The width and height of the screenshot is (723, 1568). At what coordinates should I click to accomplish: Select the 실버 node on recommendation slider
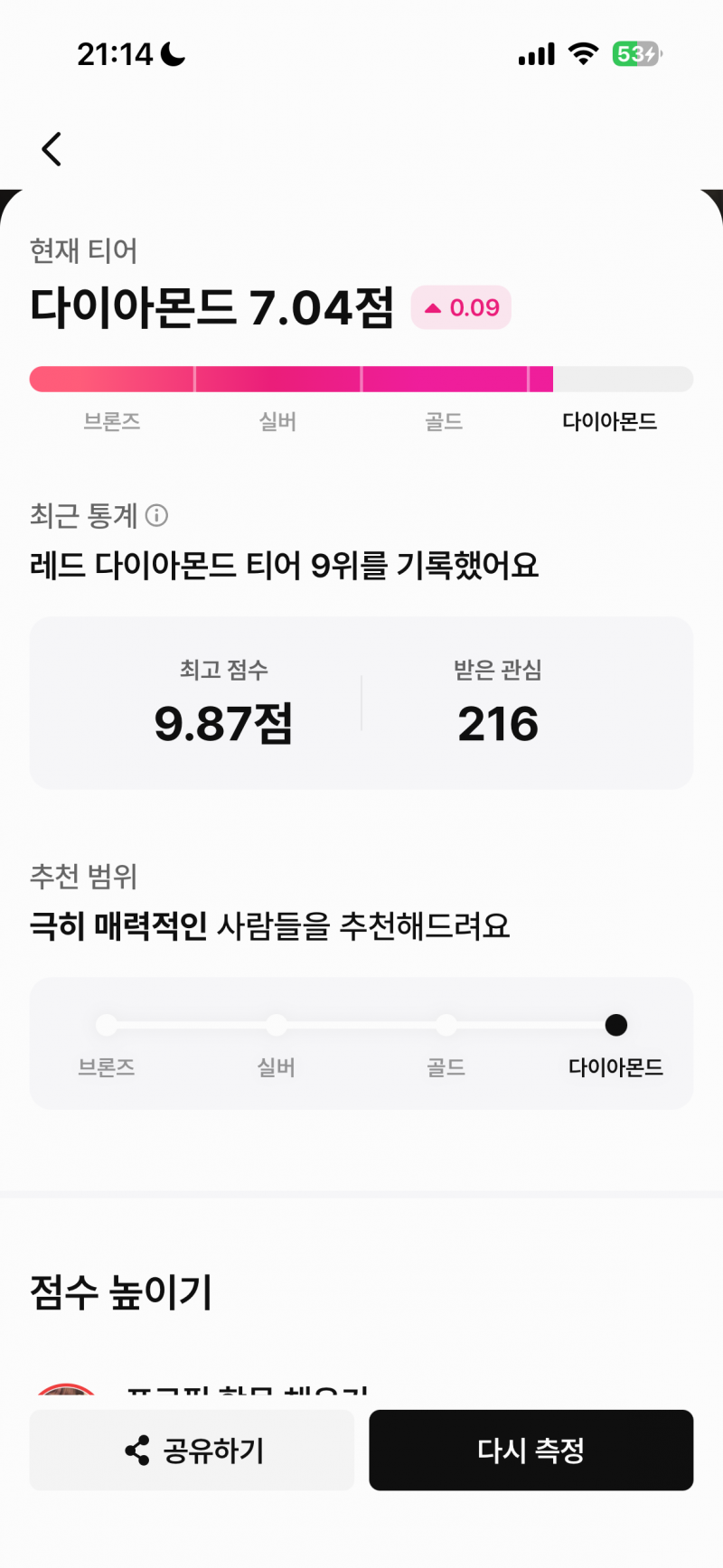[x=277, y=1025]
